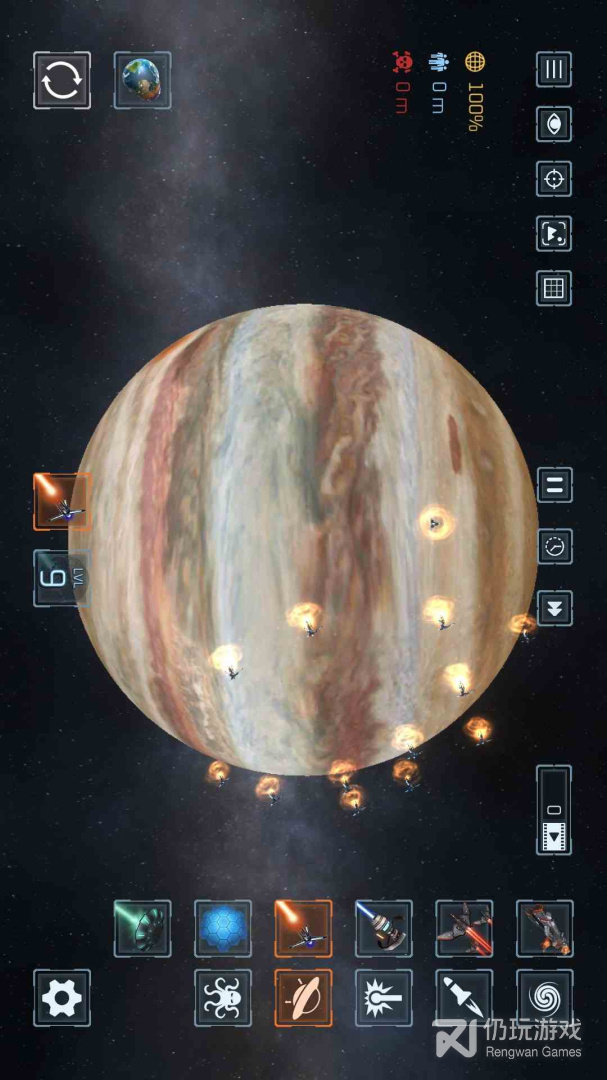Image resolution: width=607 pixels, height=1080 pixels.
Task: Tap the reset planet refresh icon
Action: (62, 80)
